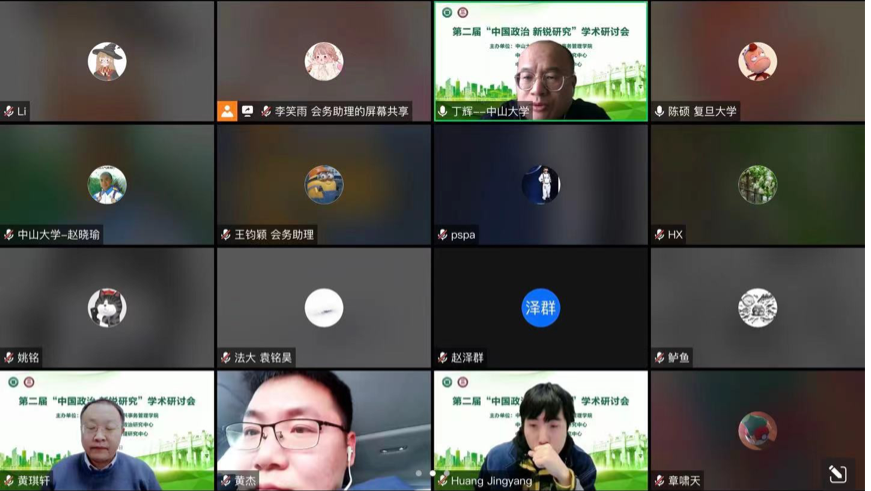The width and height of the screenshot is (871, 491).
Task: Open the annotation pencil tool
Action: pos(838,472)
